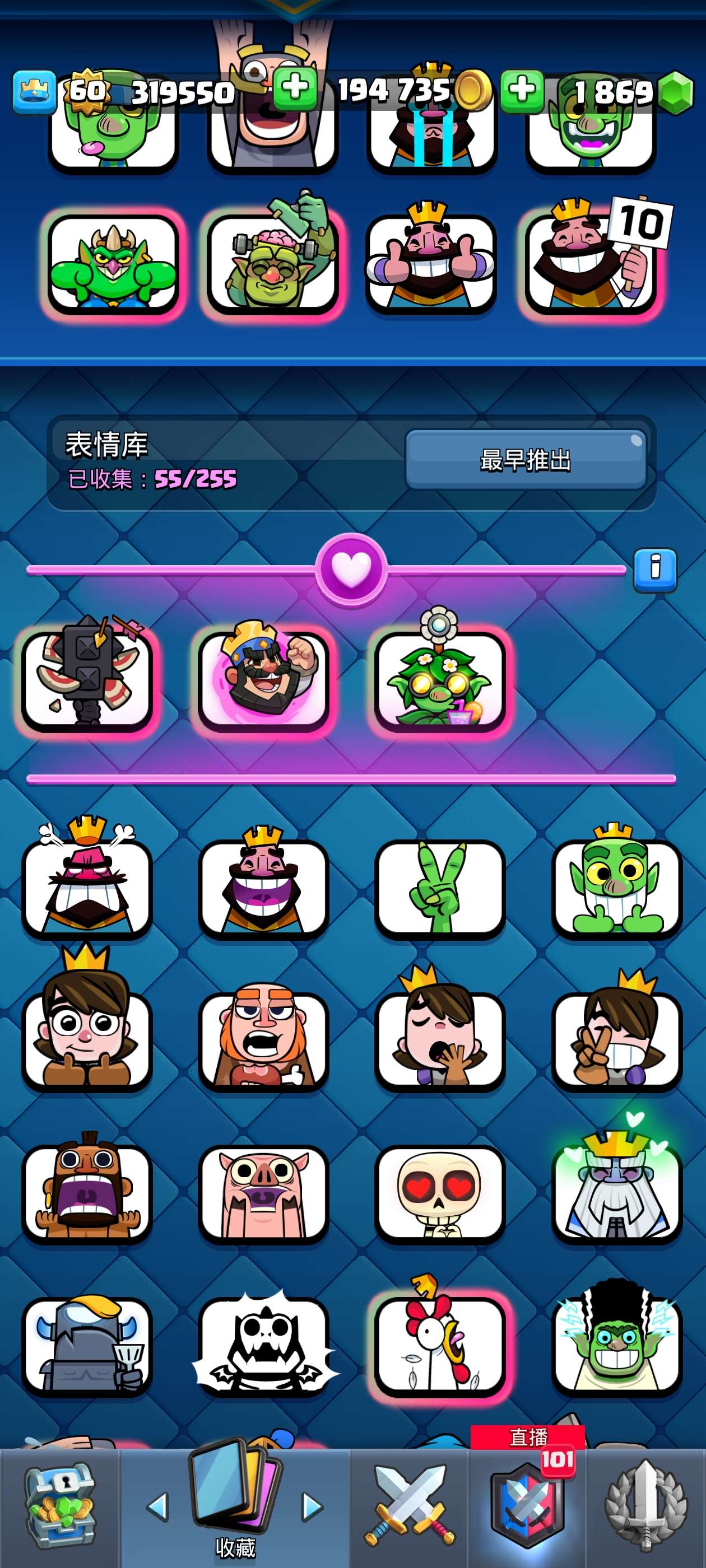Select the skeleton with heart eyes emote

[439, 1193]
